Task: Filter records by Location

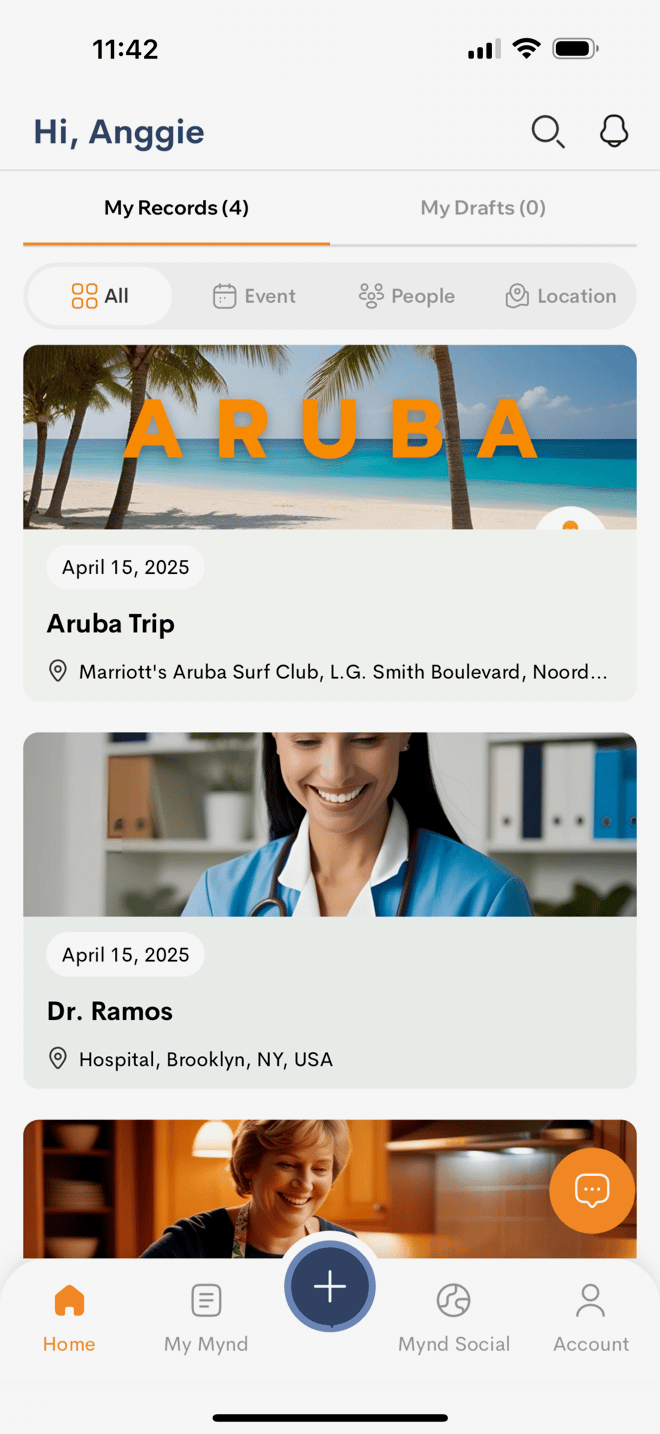Action: pyautogui.click(x=560, y=296)
